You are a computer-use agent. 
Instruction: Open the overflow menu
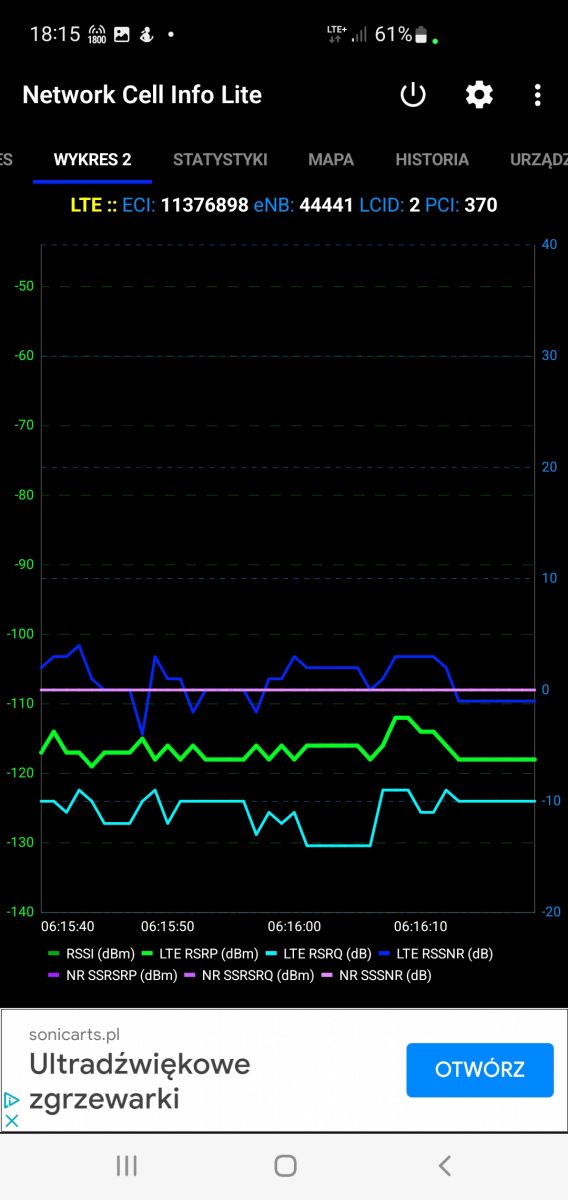tap(538, 95)
